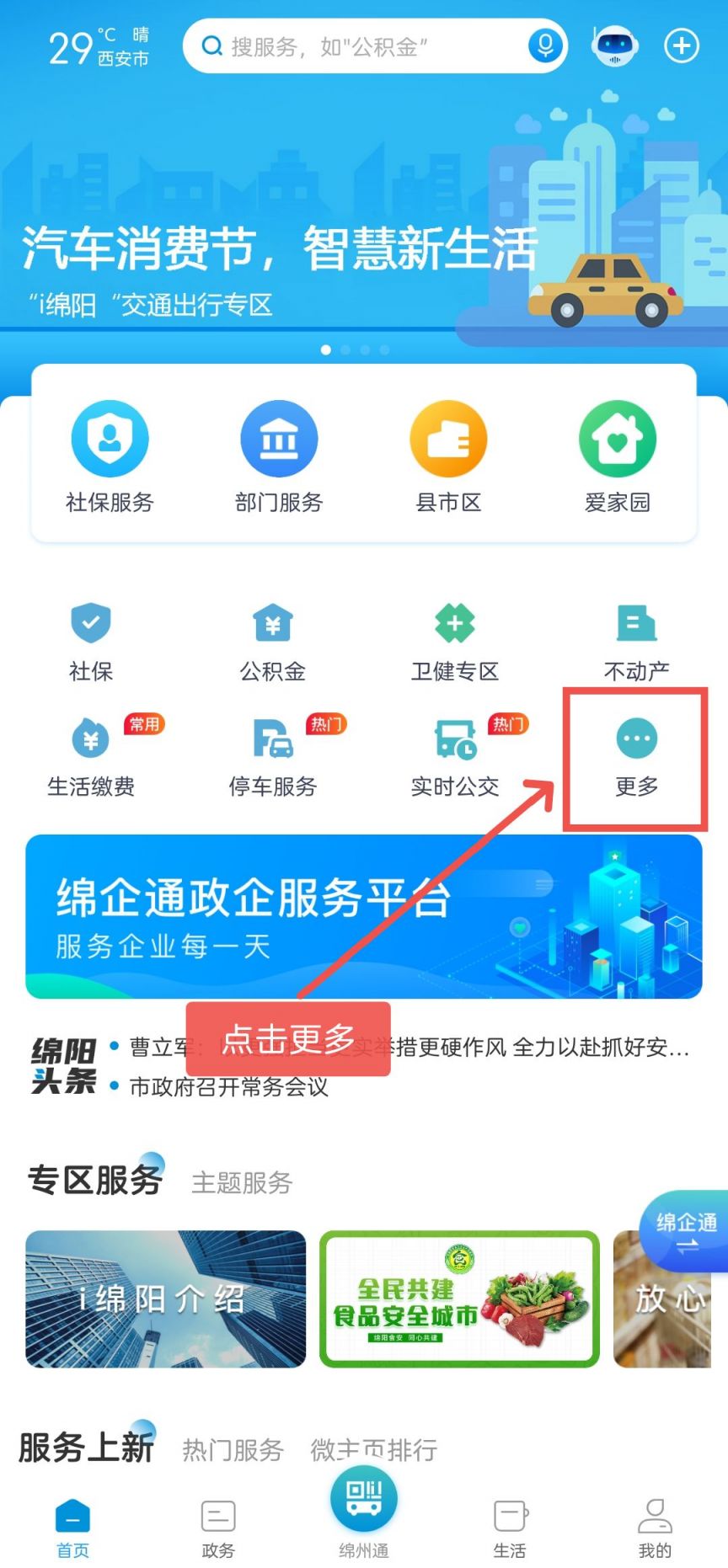Tap 更多 to see more services
Viewport: 728px width, 1568px height.
point(636,756)
